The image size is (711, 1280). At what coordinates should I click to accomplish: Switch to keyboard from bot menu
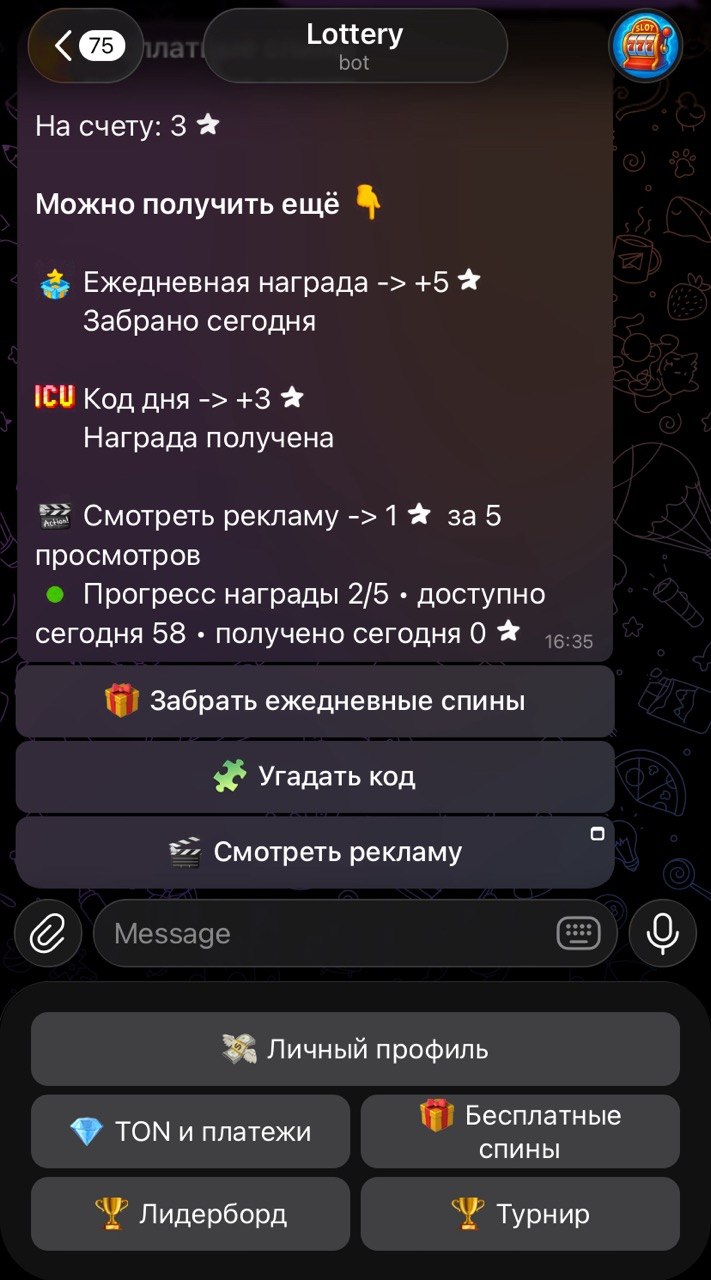coord(578,934)
